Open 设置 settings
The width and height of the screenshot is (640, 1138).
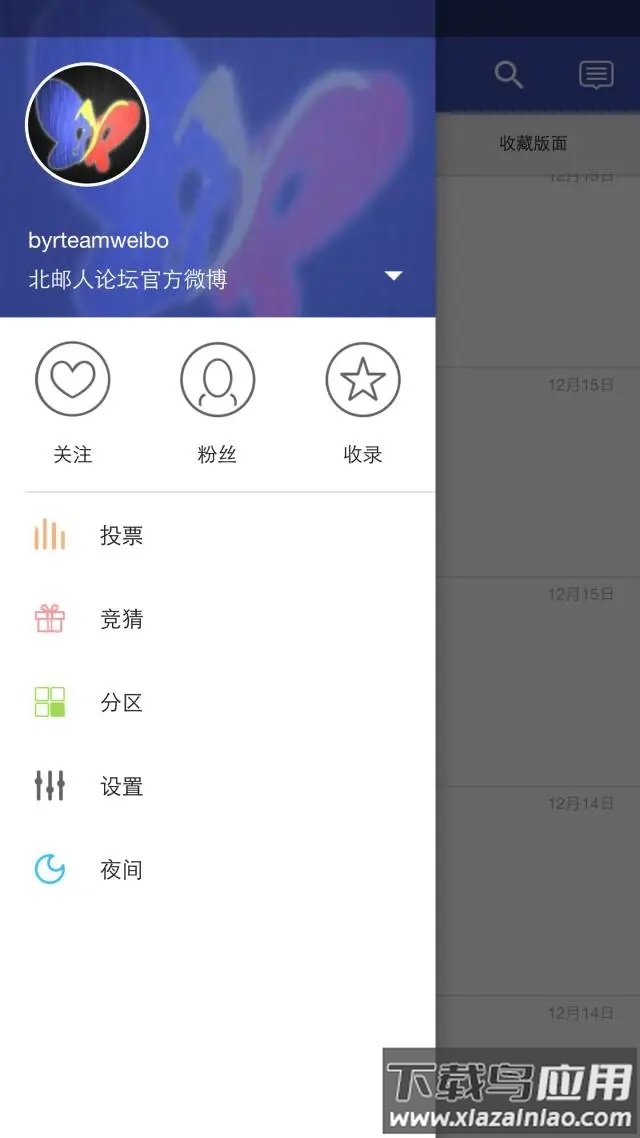pos(120,787)
